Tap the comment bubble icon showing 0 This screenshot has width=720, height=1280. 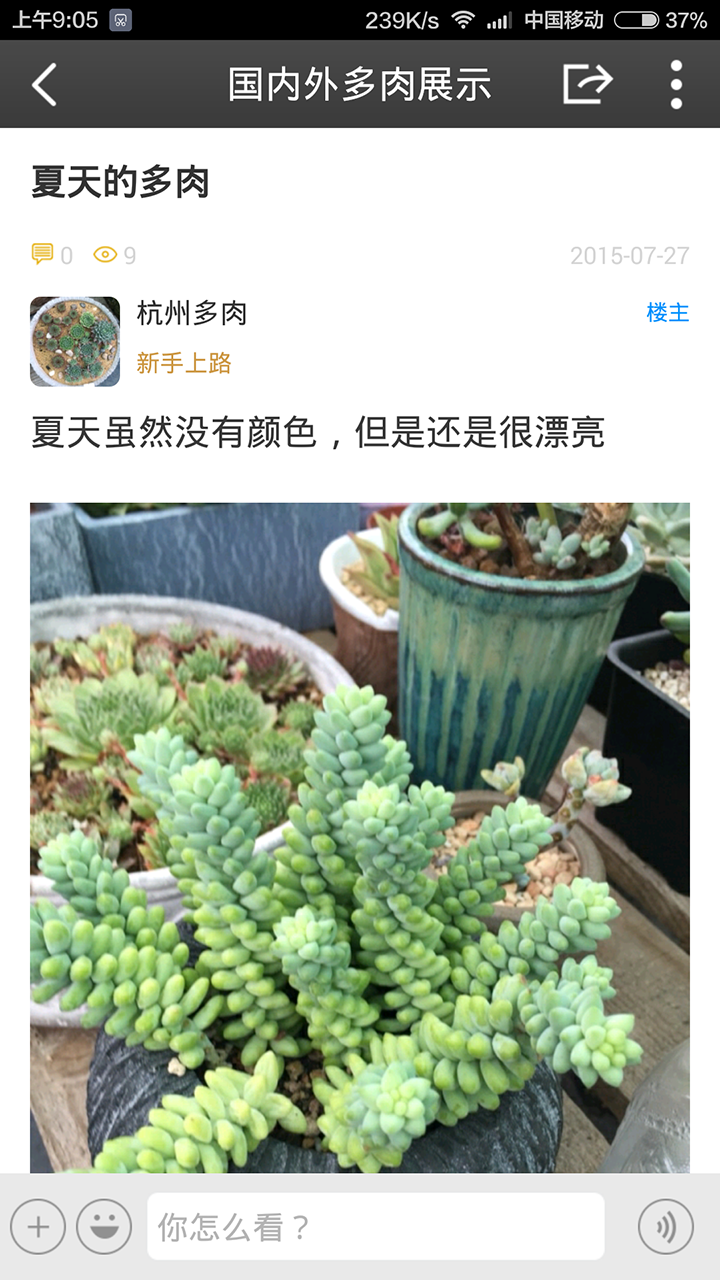point(41,255)
